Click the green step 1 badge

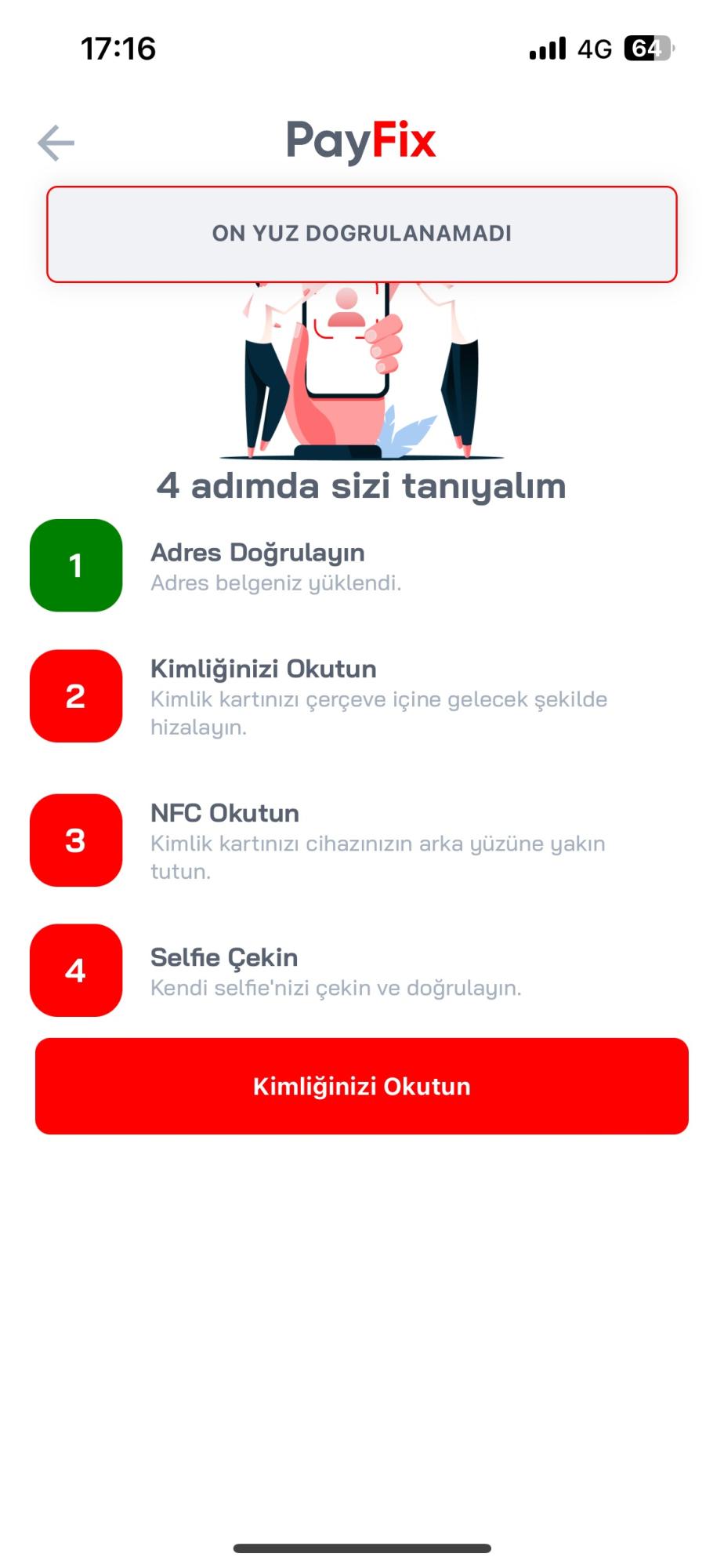(x=75, y=566)
